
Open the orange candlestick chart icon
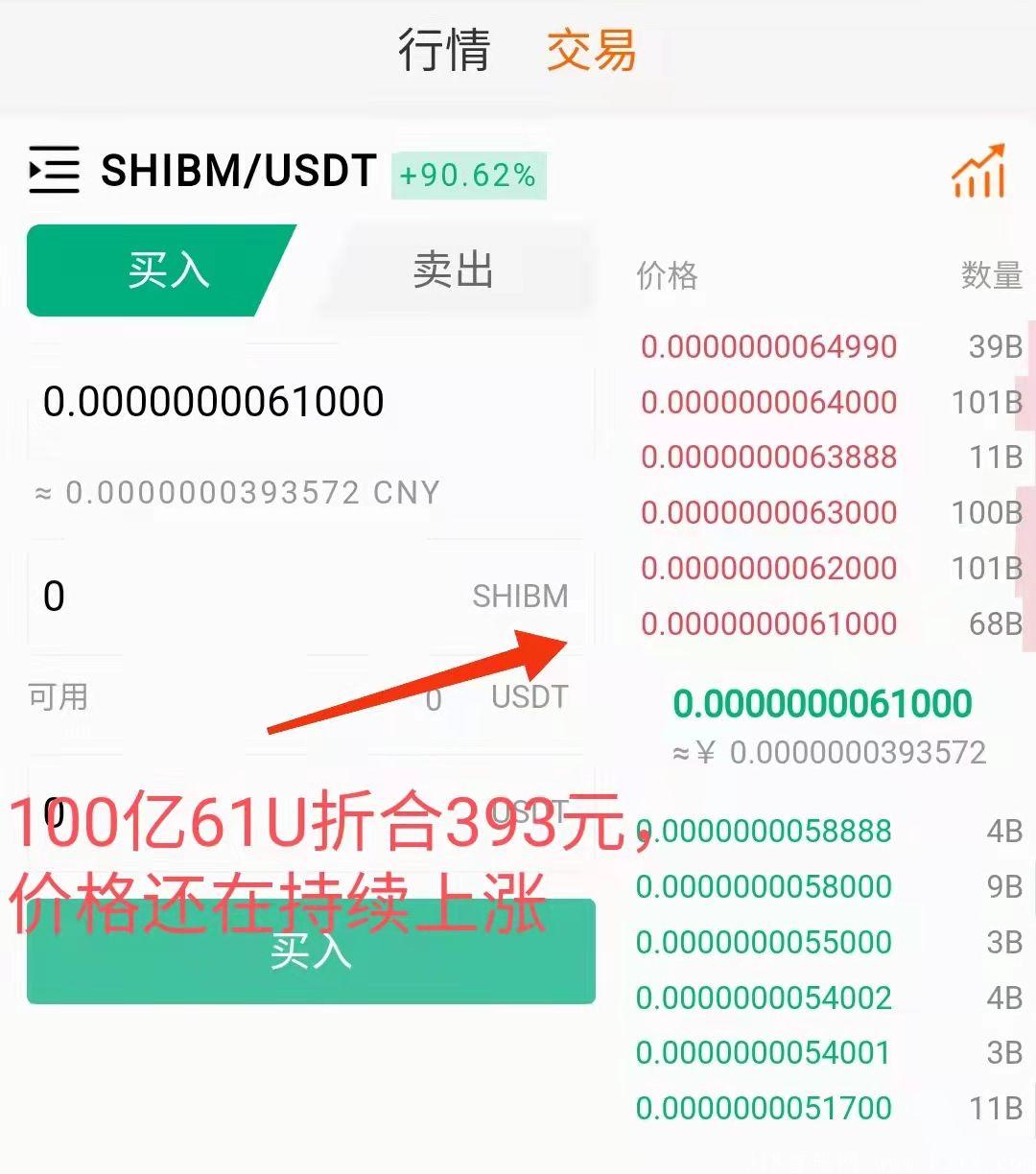[x=977, y=172]
